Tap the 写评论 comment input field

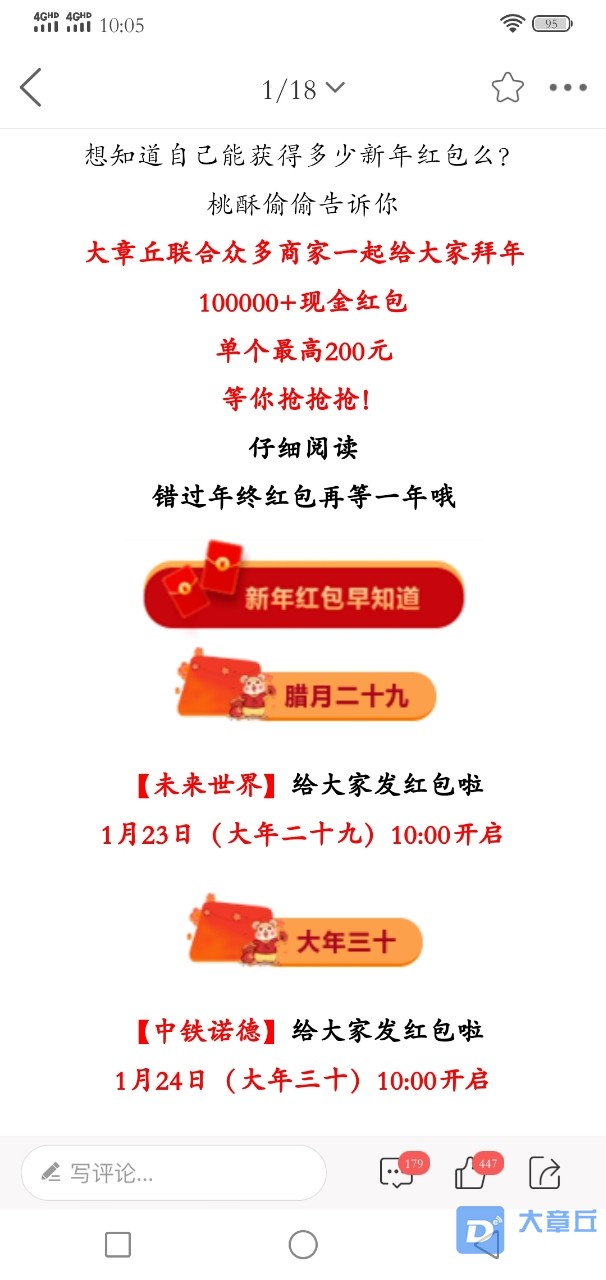(x=174, y=1173)
